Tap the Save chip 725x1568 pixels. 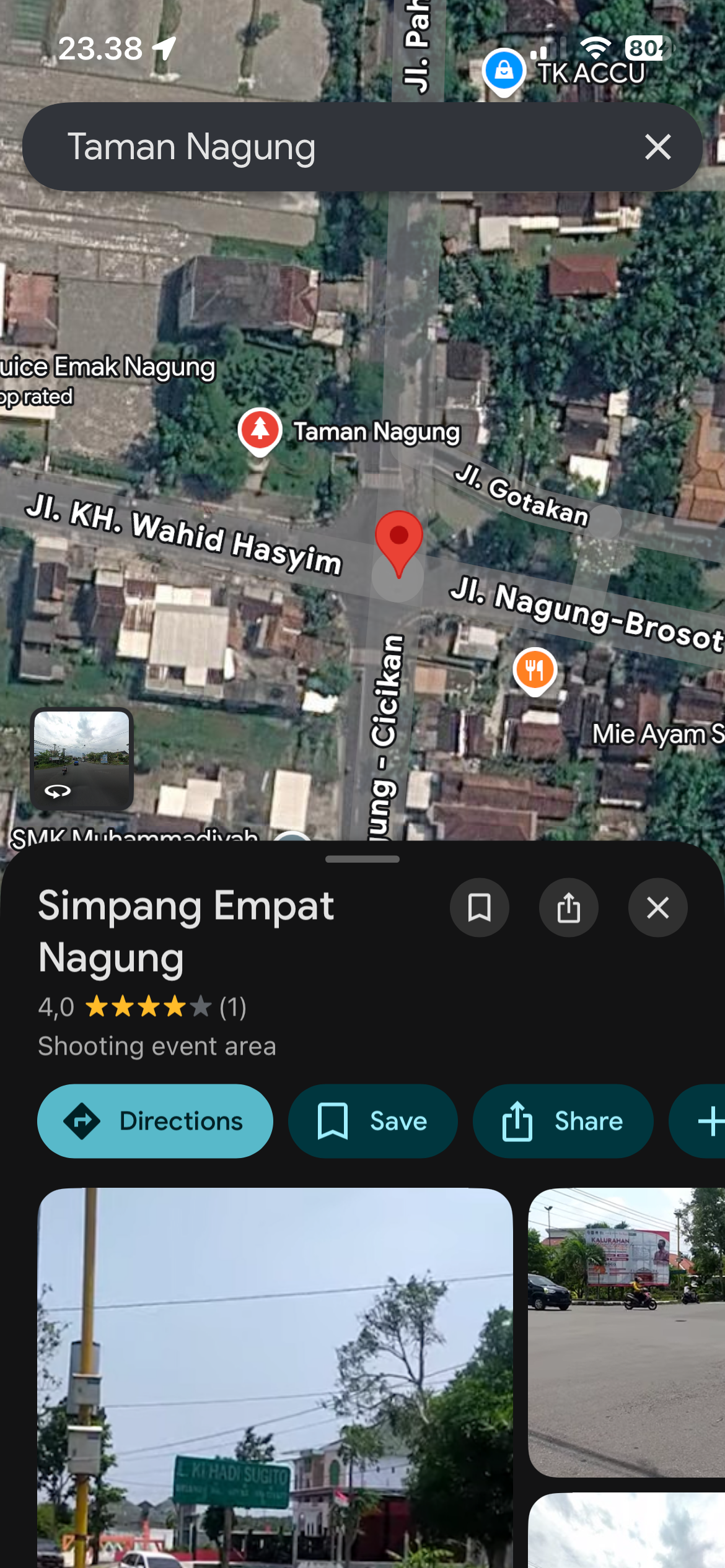point(373,1121)
